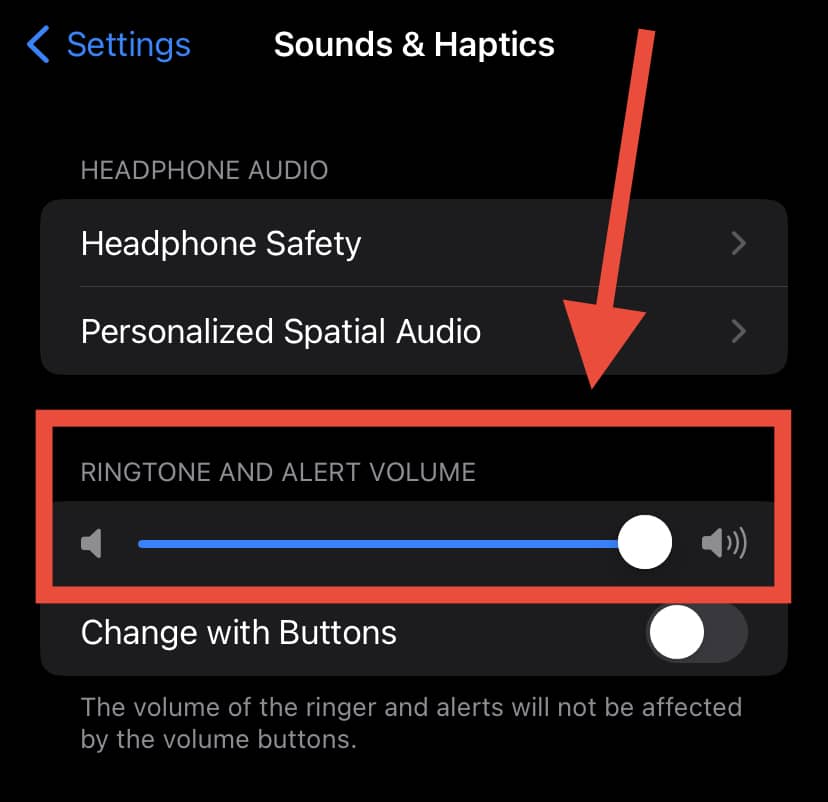Open Personalized Spatial Audio
This screenshot has height=802, width=828.
tap(413, 331)
